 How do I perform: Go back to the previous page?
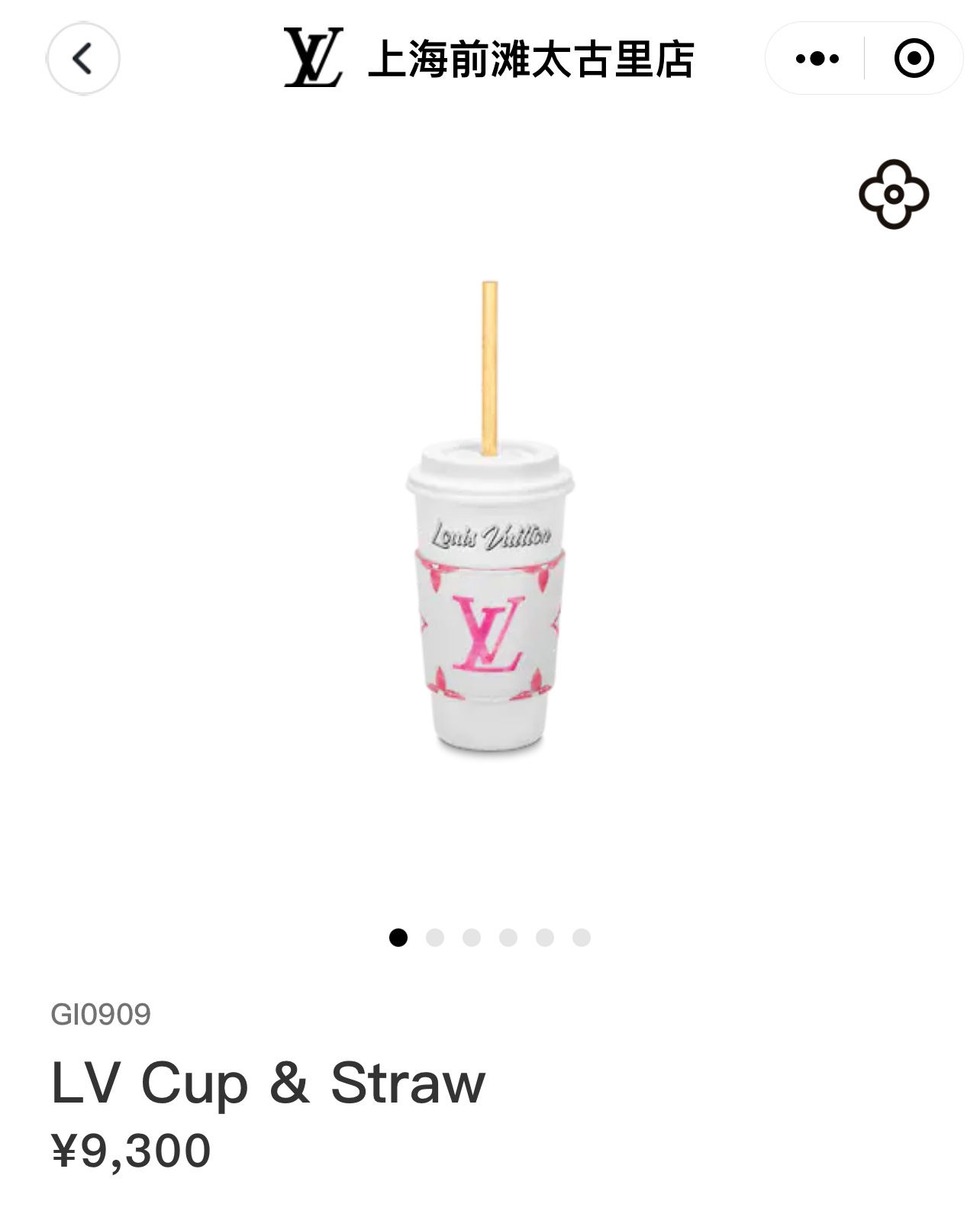pos(83,59)
